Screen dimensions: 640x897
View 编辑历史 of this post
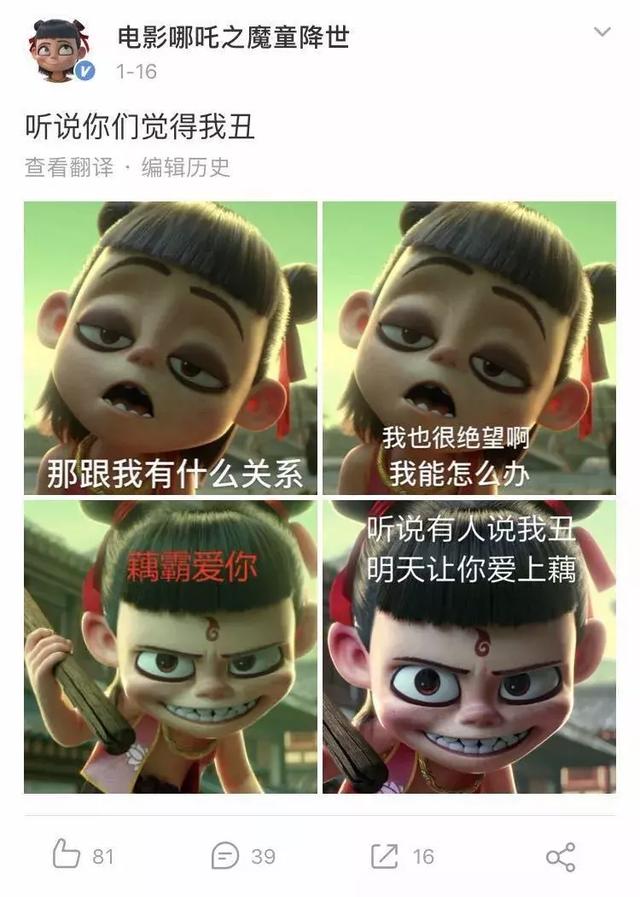click(x=186, y=168)
